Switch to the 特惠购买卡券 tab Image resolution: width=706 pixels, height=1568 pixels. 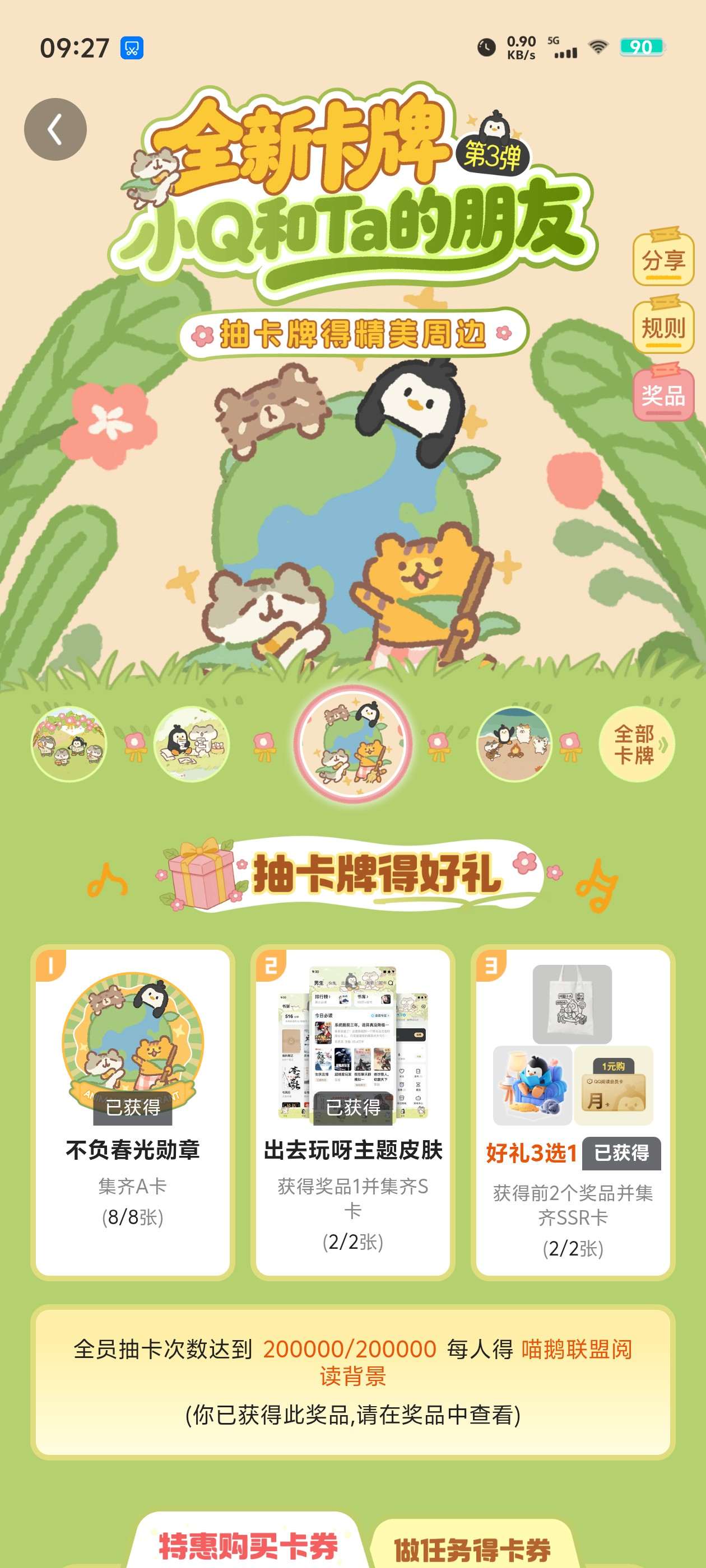248,1545
